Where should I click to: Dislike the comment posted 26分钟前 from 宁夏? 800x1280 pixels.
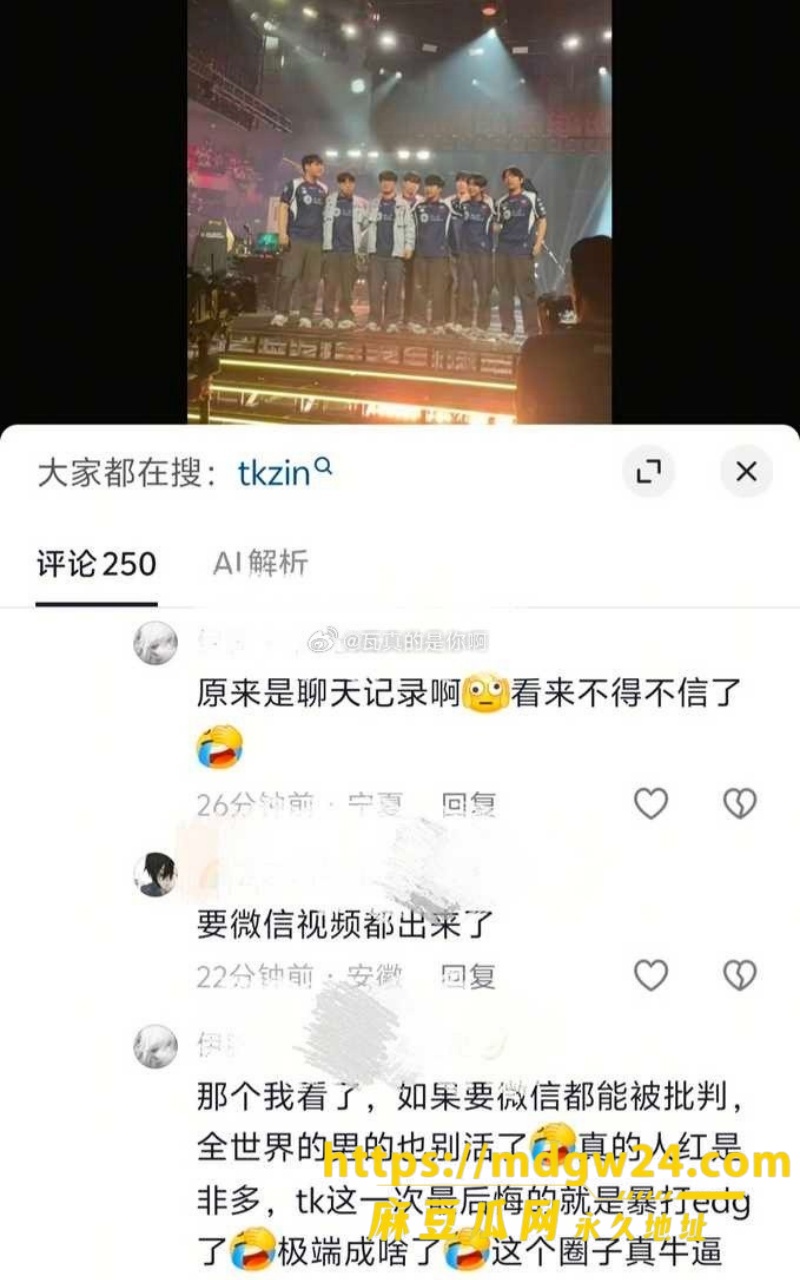(740, 803)
